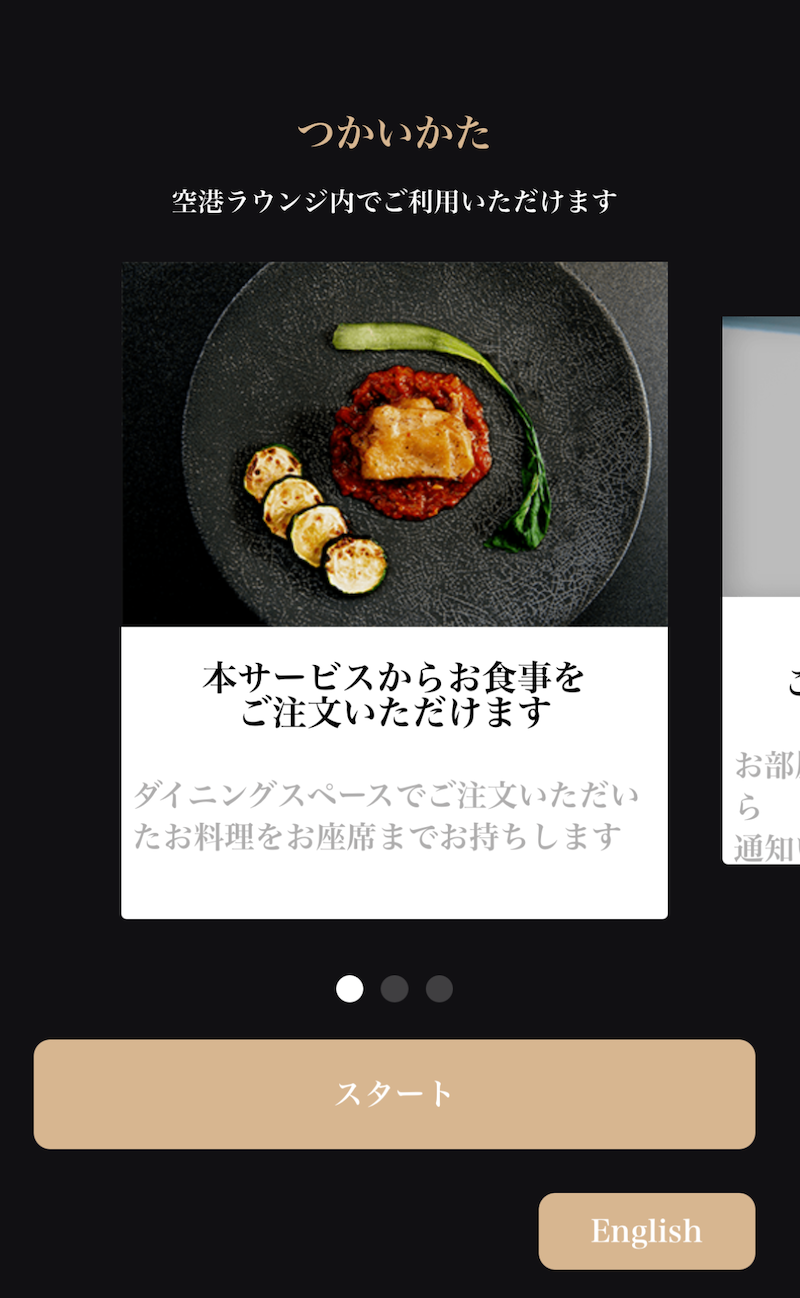Switch language to English

(646, 1231)
